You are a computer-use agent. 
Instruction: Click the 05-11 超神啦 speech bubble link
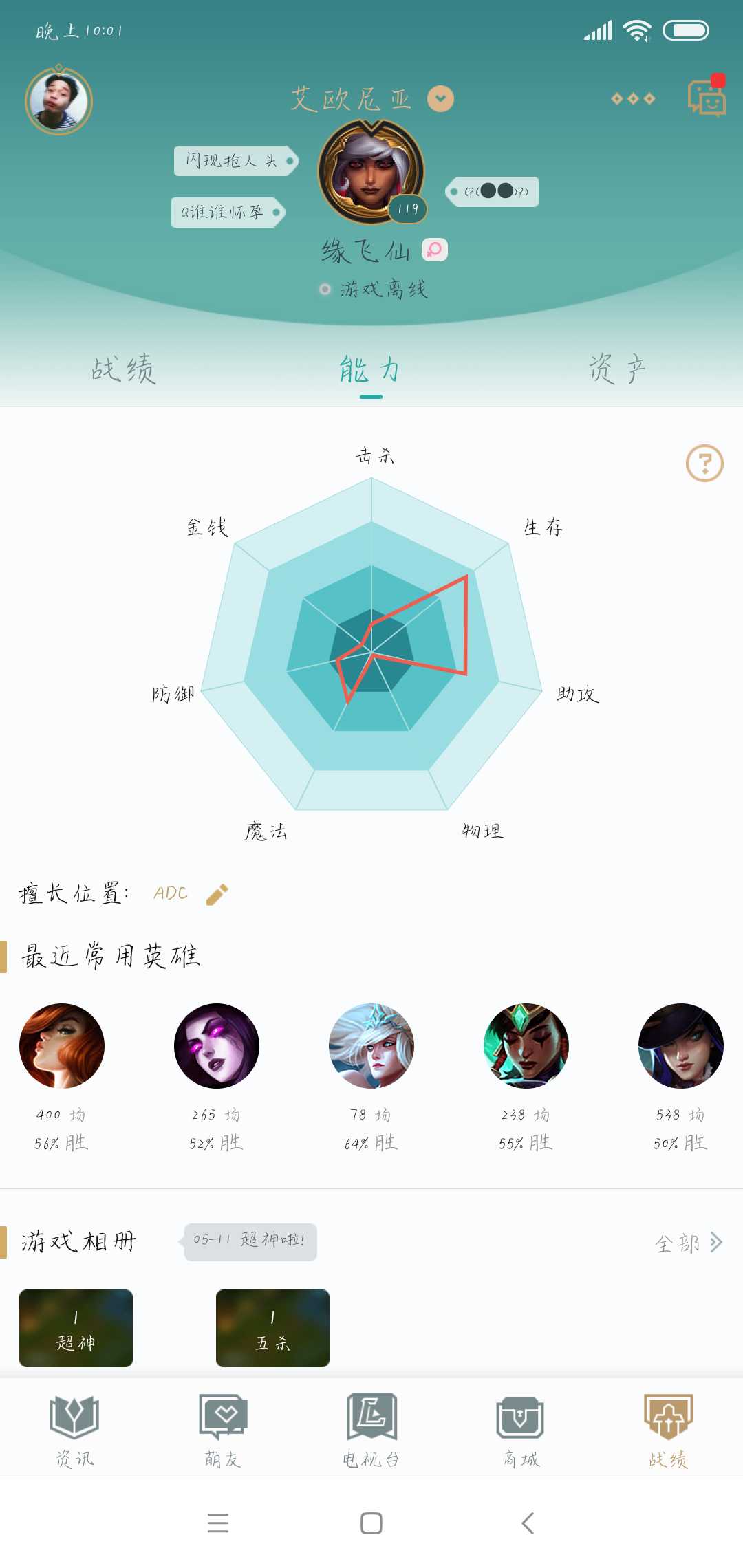(249, 1242)
